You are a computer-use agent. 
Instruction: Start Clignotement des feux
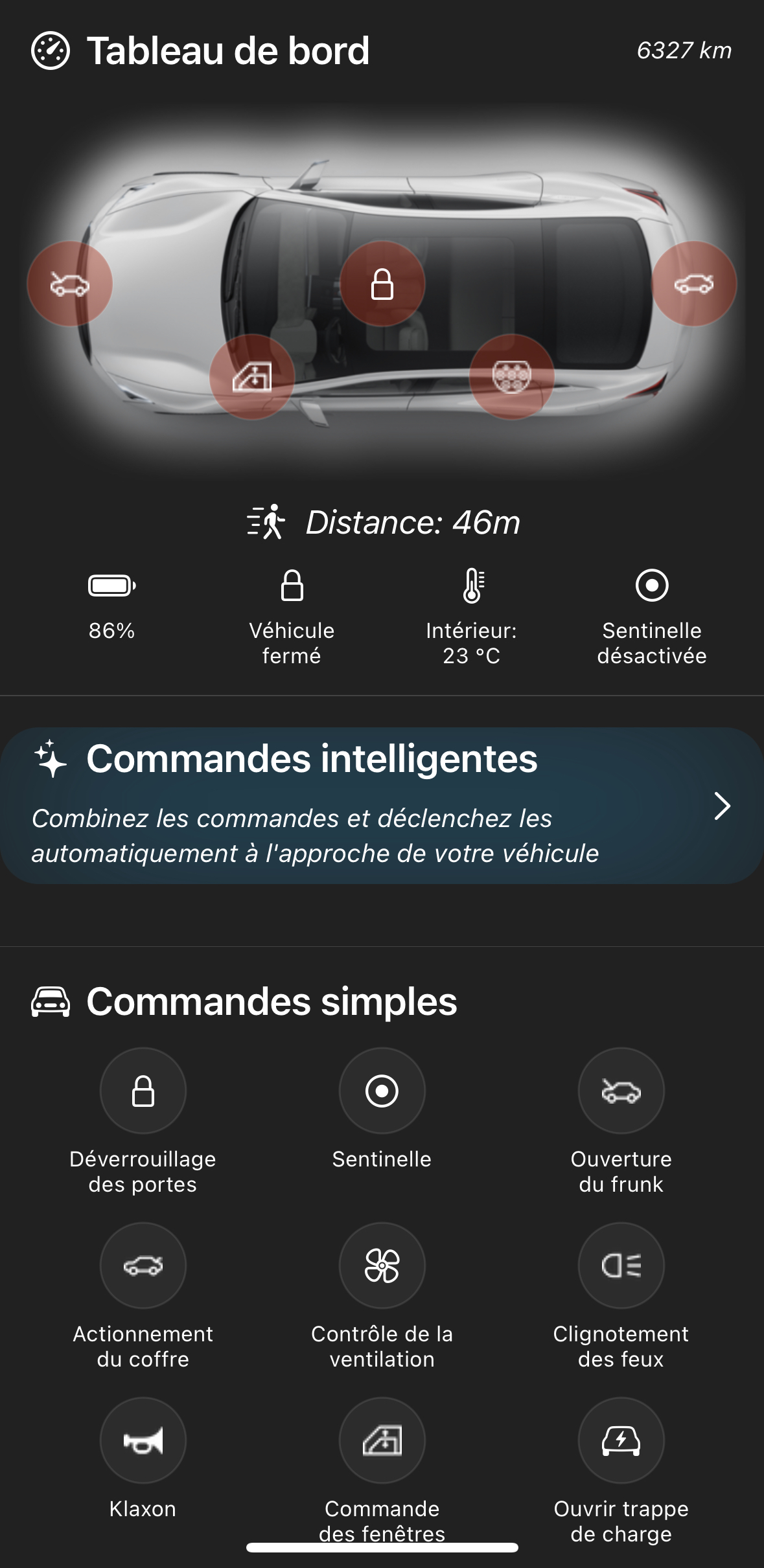point(621,1266)
